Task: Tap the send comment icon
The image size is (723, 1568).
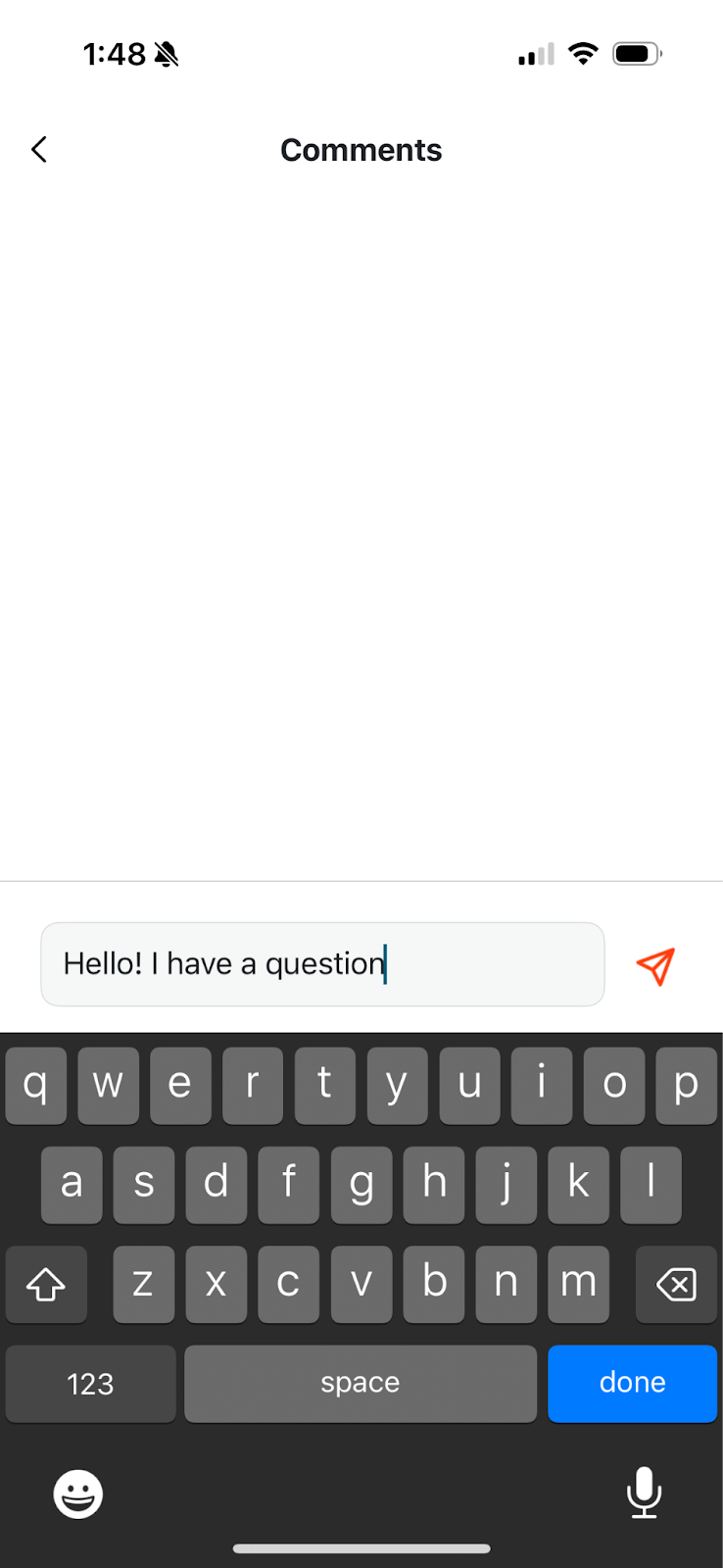Action: 655,965
